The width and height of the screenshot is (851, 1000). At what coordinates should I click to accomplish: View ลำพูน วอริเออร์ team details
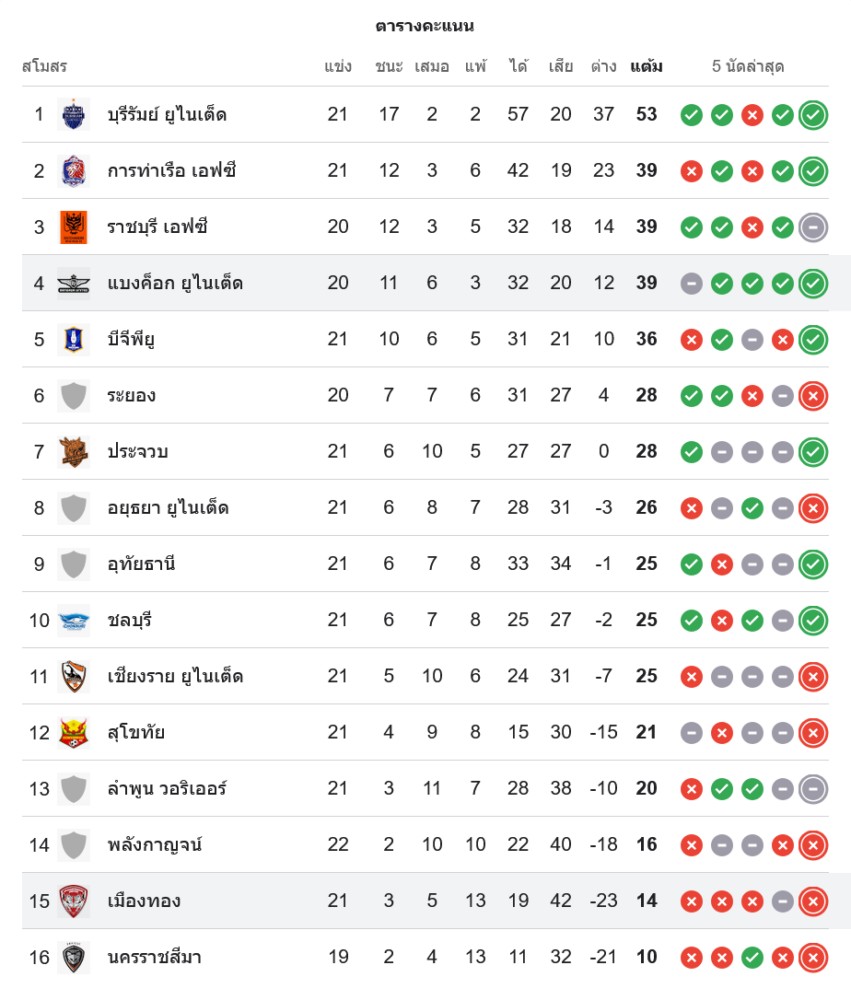pyautogui.click(x=167, y=789)
